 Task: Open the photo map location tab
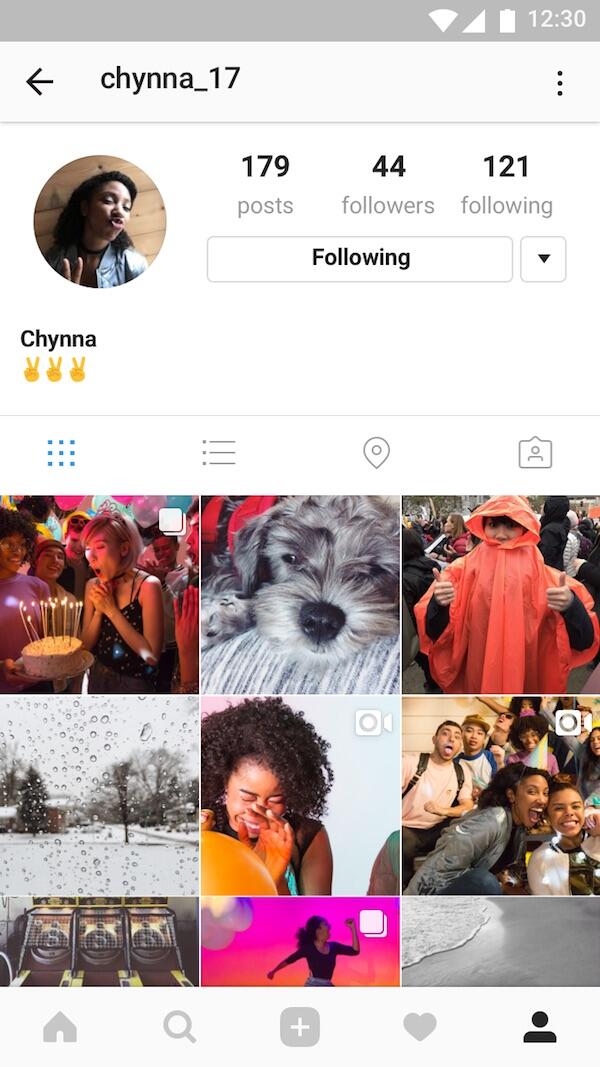pyautogui.click(x=376, y=453)
